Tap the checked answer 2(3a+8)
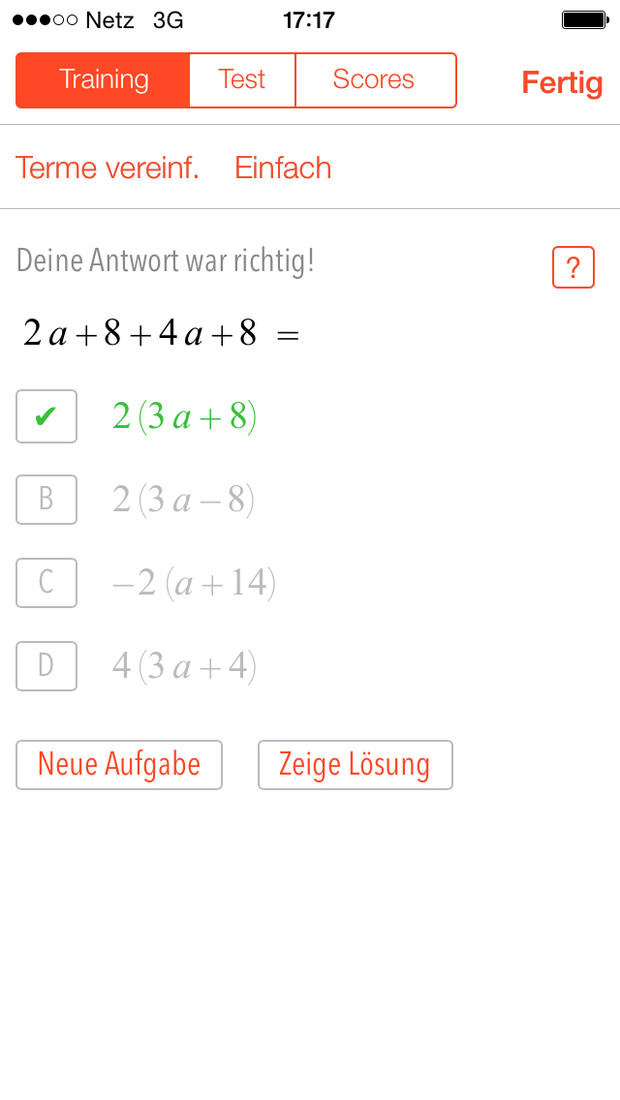620x1100 pixels. pyautogui.click(x=46, y=417)
